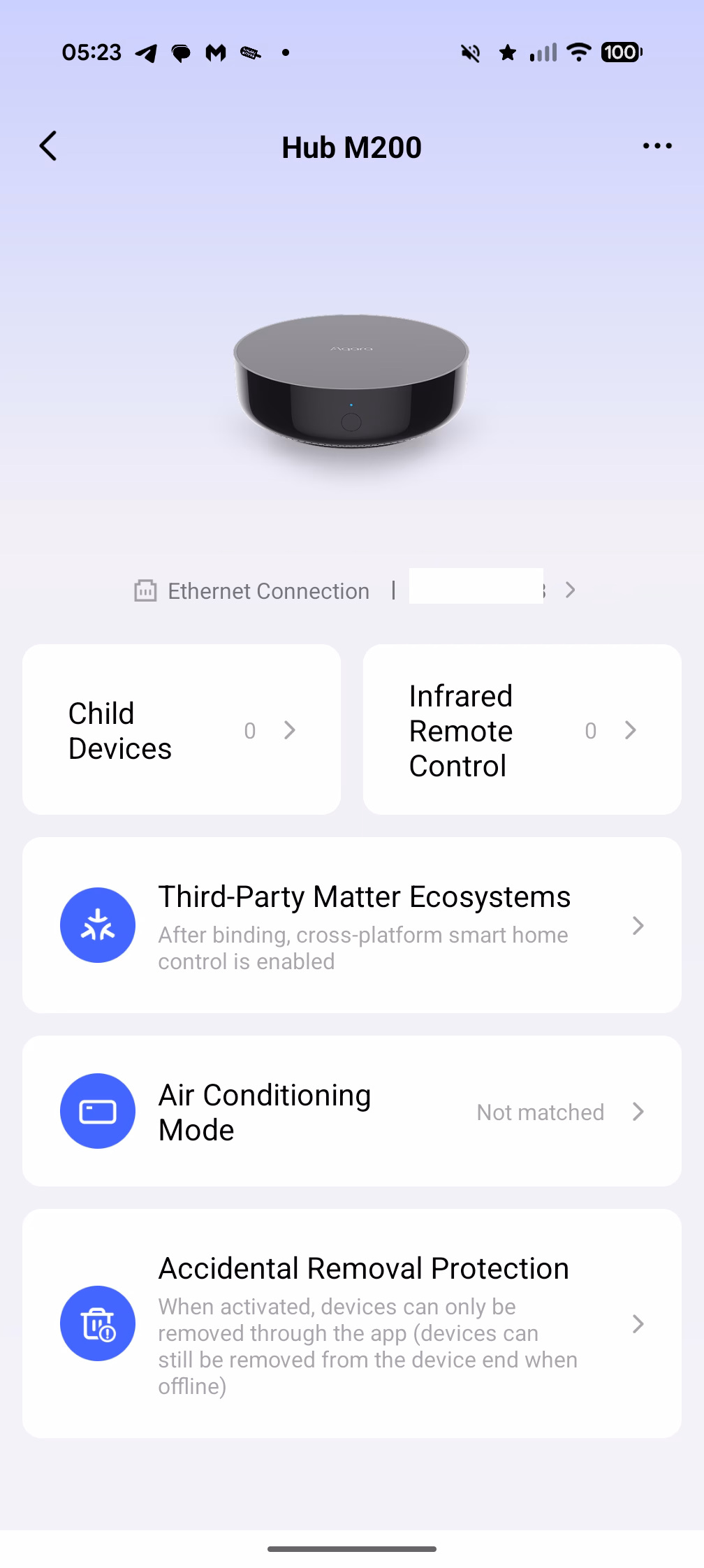The width and height of the screenshot is (704, 1568).
Task: Open Third-Party Matter Ecosystems settings
Action: (x=352, y=925)
